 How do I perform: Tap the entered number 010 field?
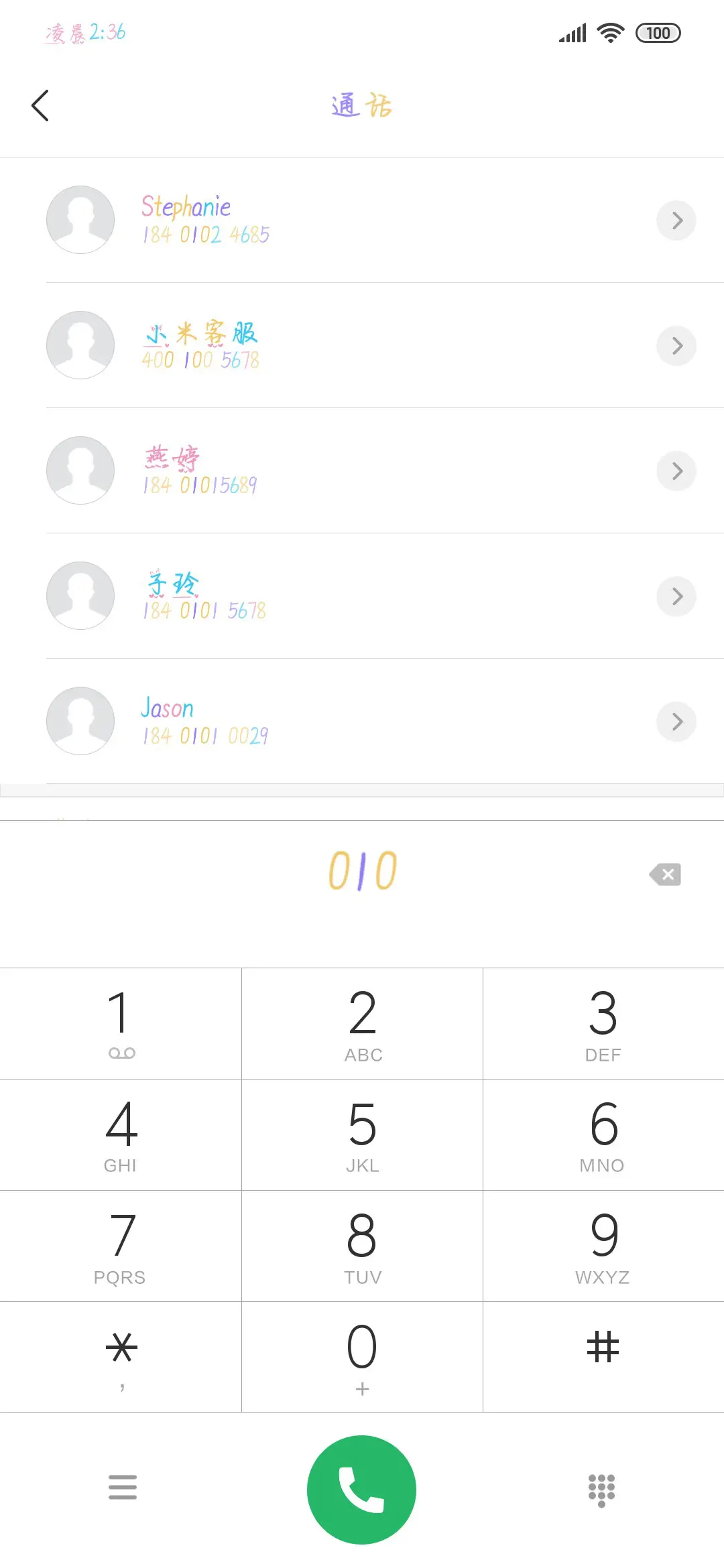coord(361,871)
